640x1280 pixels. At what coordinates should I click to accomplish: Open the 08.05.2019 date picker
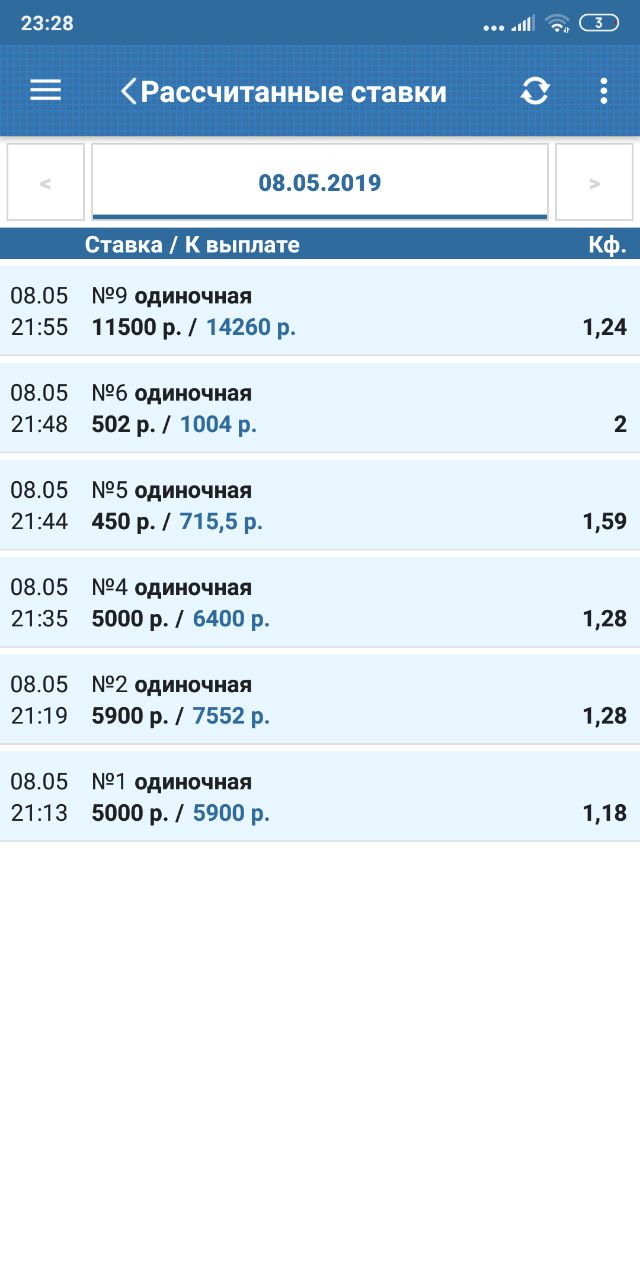[x=320, y=182]
